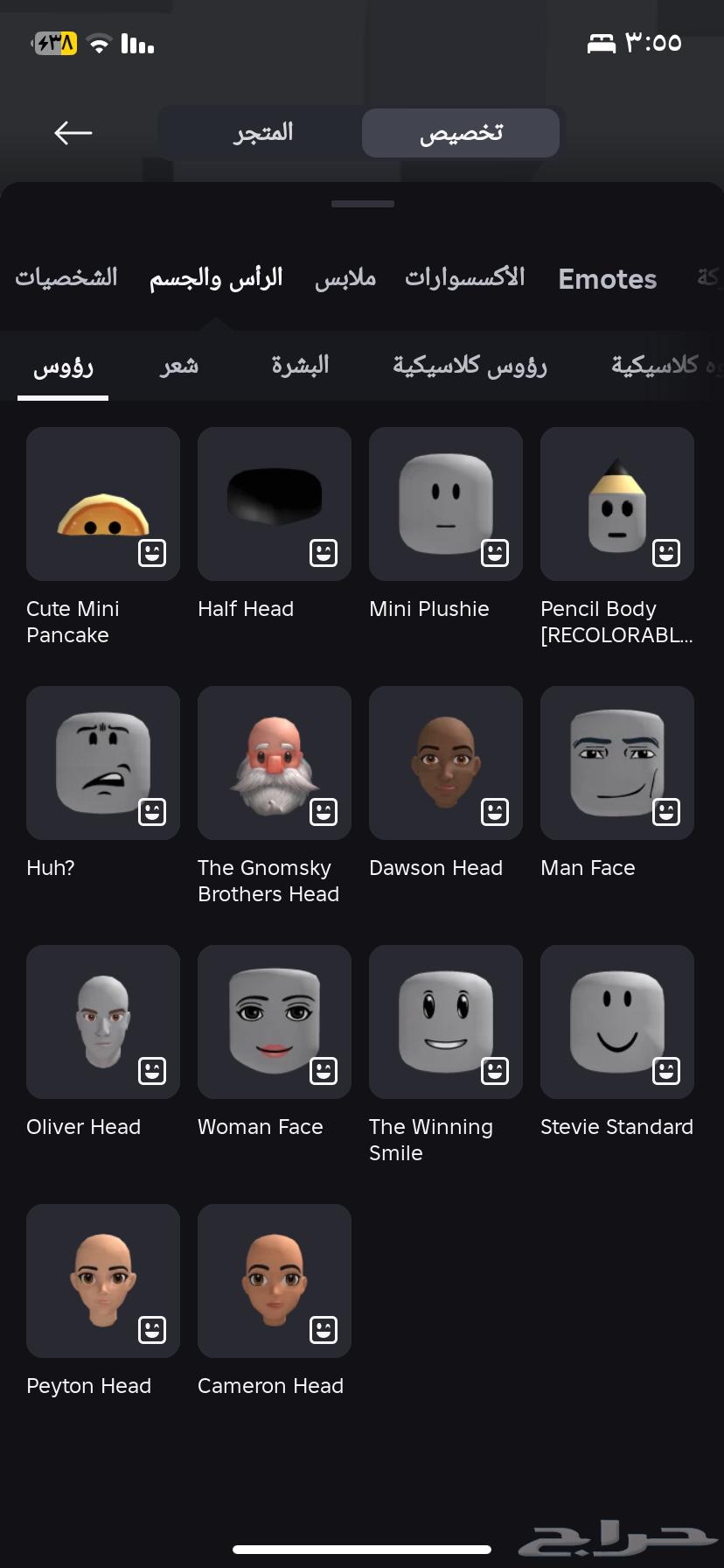This screenshot has height=1568, width=724.
Task: Switch to the المتجر segment
Action: coord(262,133)
